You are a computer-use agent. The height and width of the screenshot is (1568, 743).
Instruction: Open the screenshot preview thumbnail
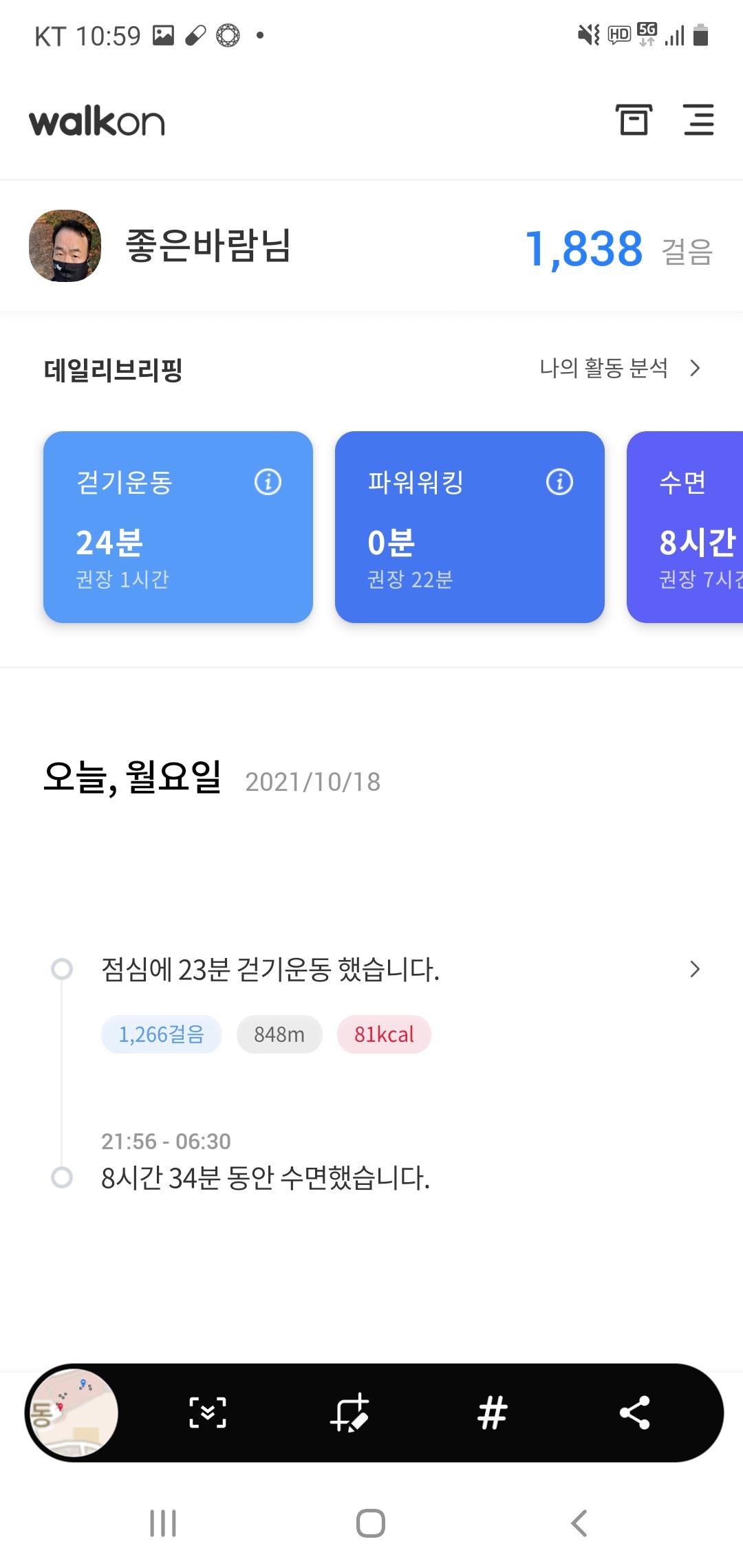[73, 1413]
